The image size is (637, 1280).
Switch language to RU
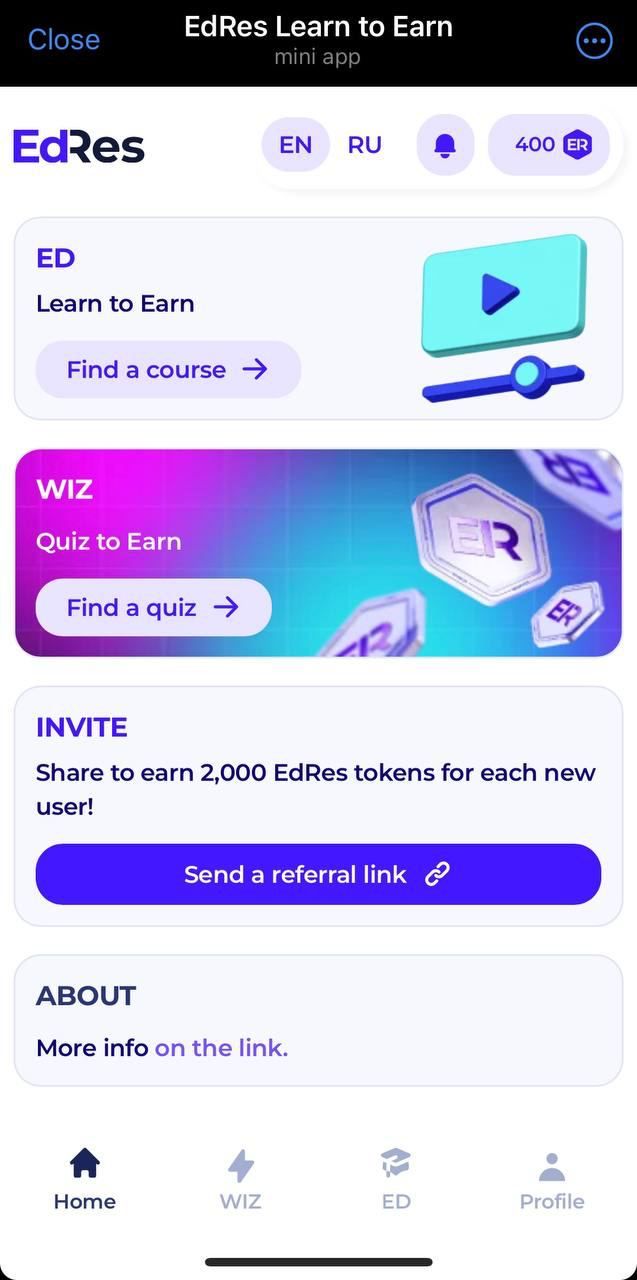pyautogui.click(x=364, y=145)
